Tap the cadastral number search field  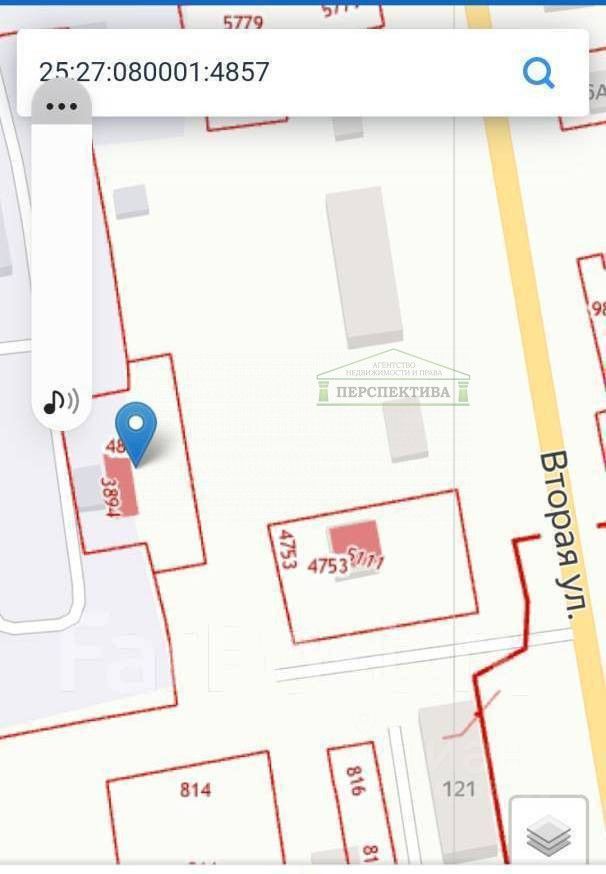pos(270,72)
